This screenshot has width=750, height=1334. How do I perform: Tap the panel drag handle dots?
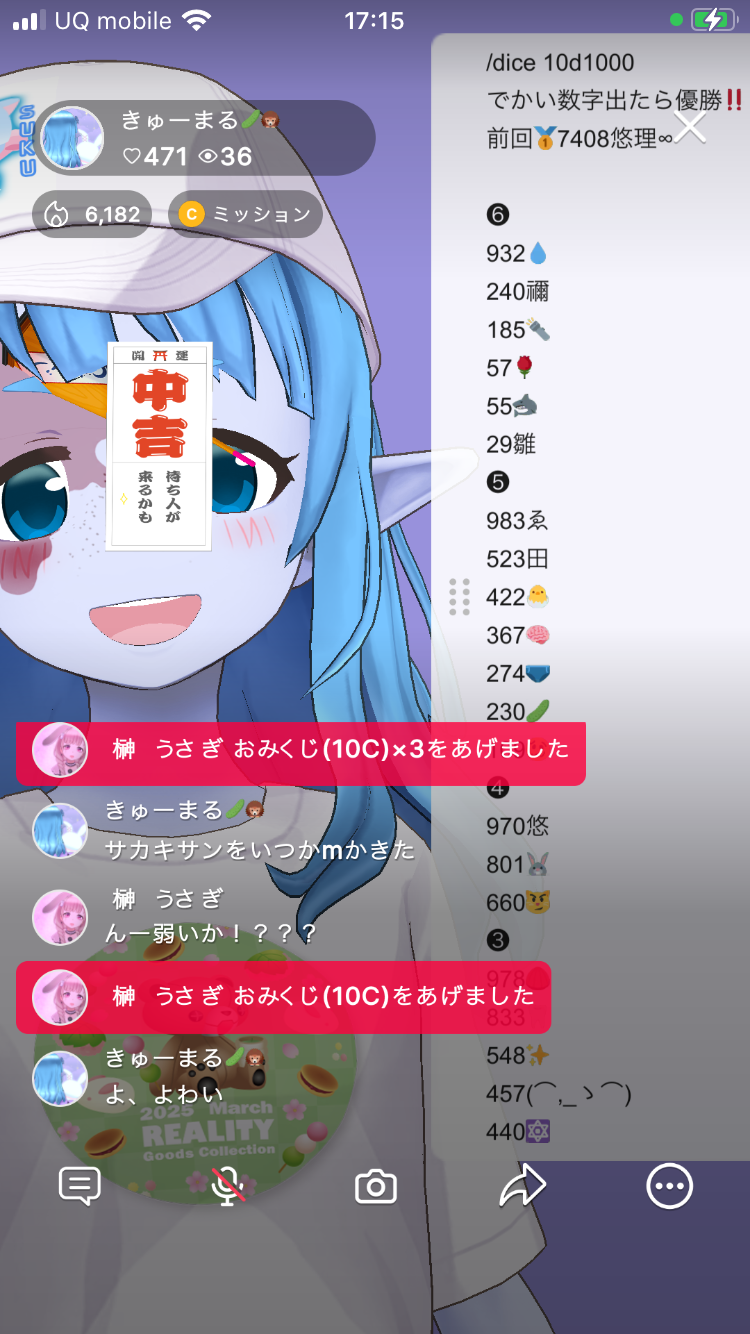(459, 597)
